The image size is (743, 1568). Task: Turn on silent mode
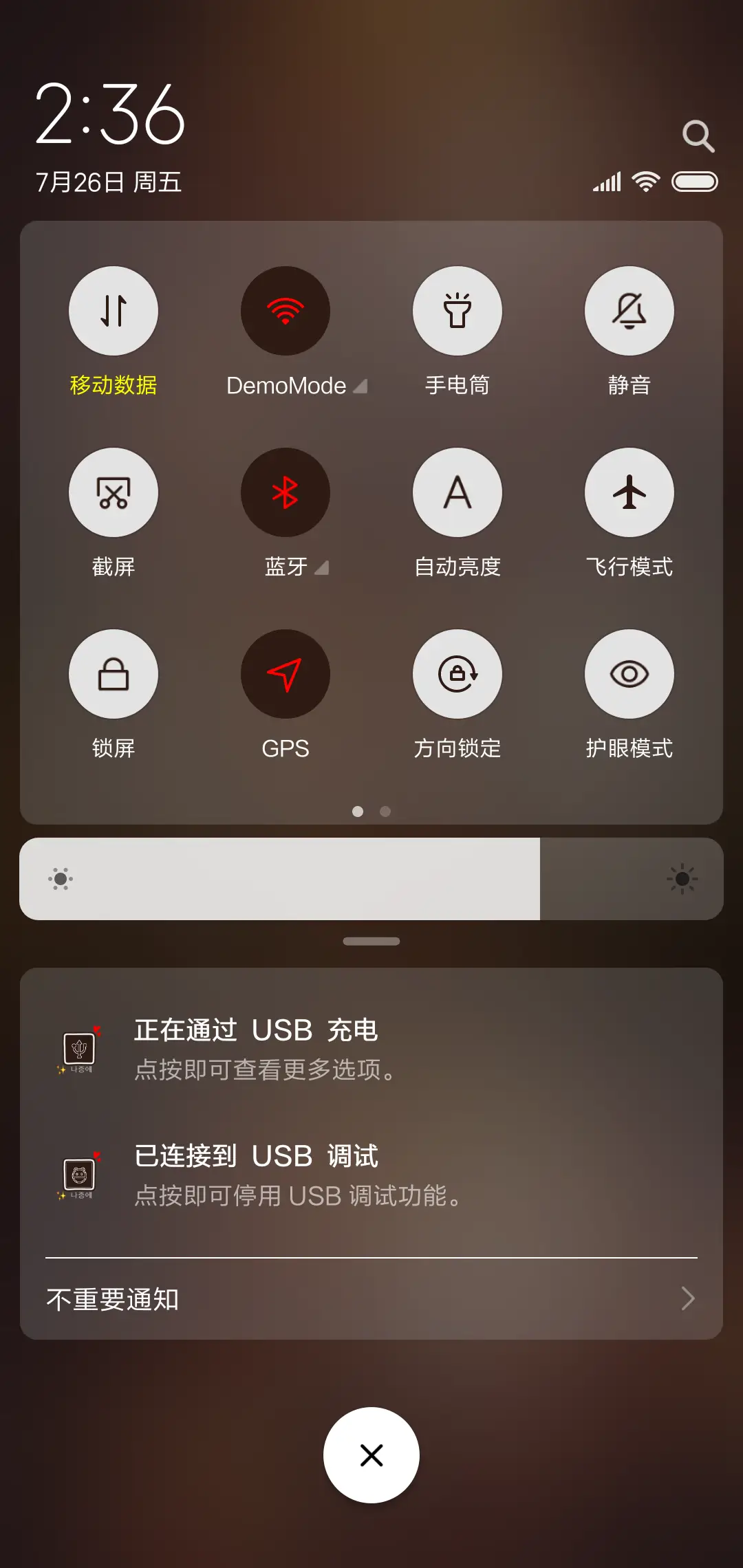[629, 311]
